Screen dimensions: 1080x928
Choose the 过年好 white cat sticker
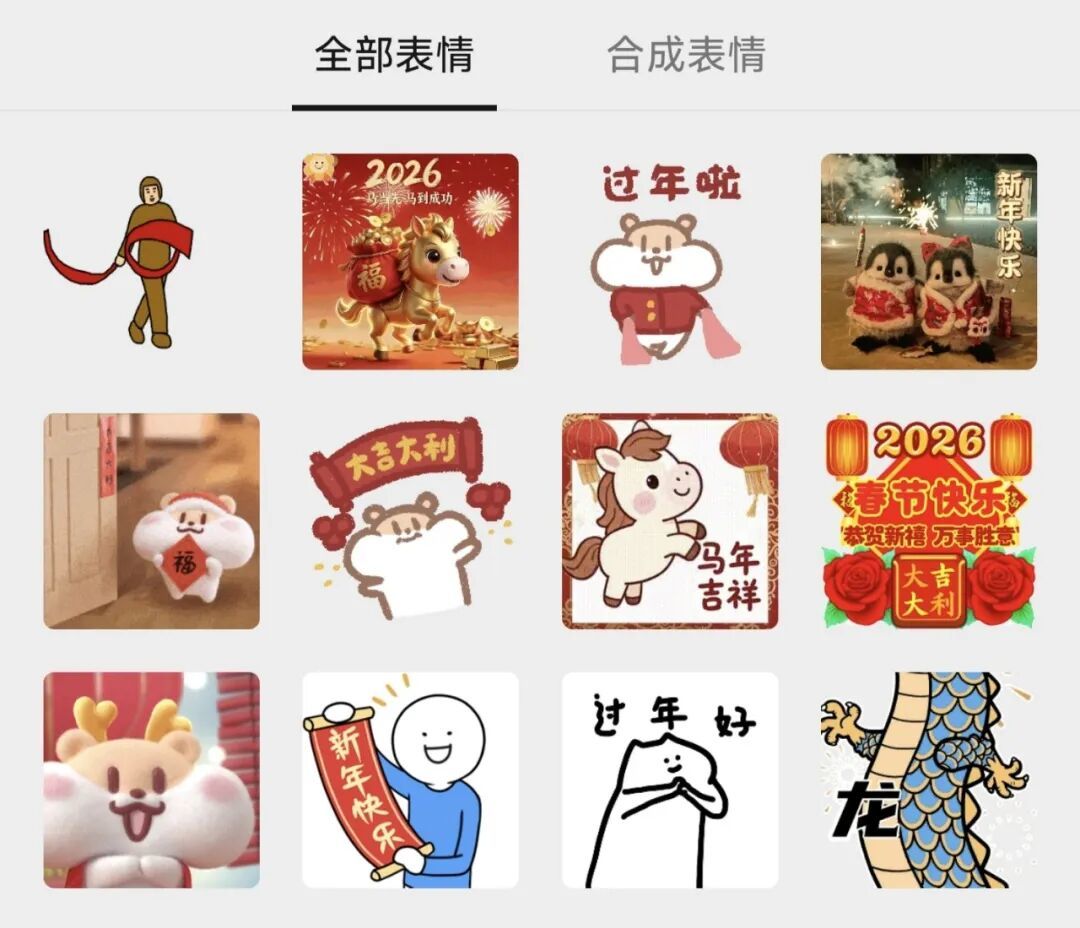coord(670,780)
